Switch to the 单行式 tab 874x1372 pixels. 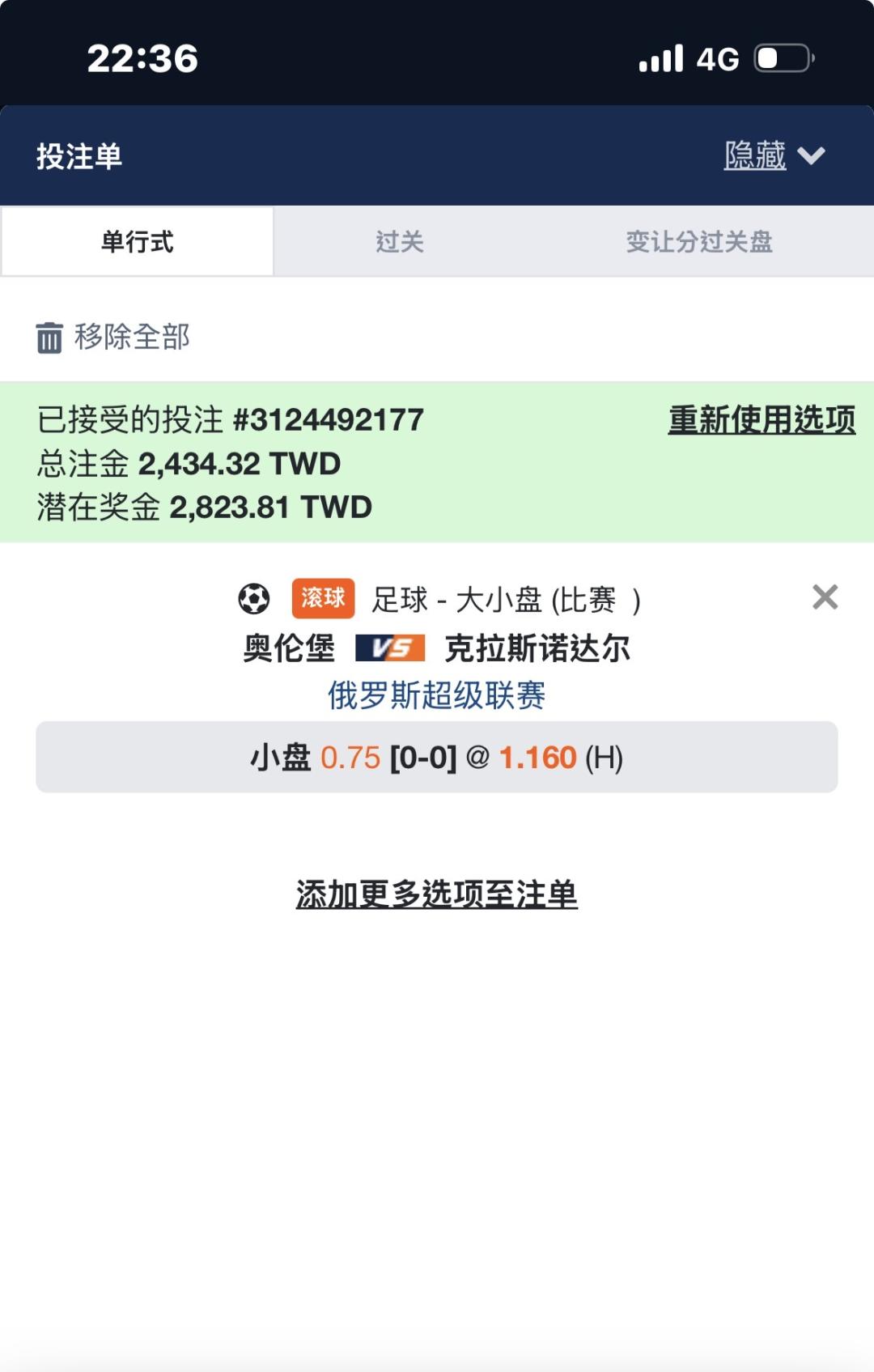138,241
